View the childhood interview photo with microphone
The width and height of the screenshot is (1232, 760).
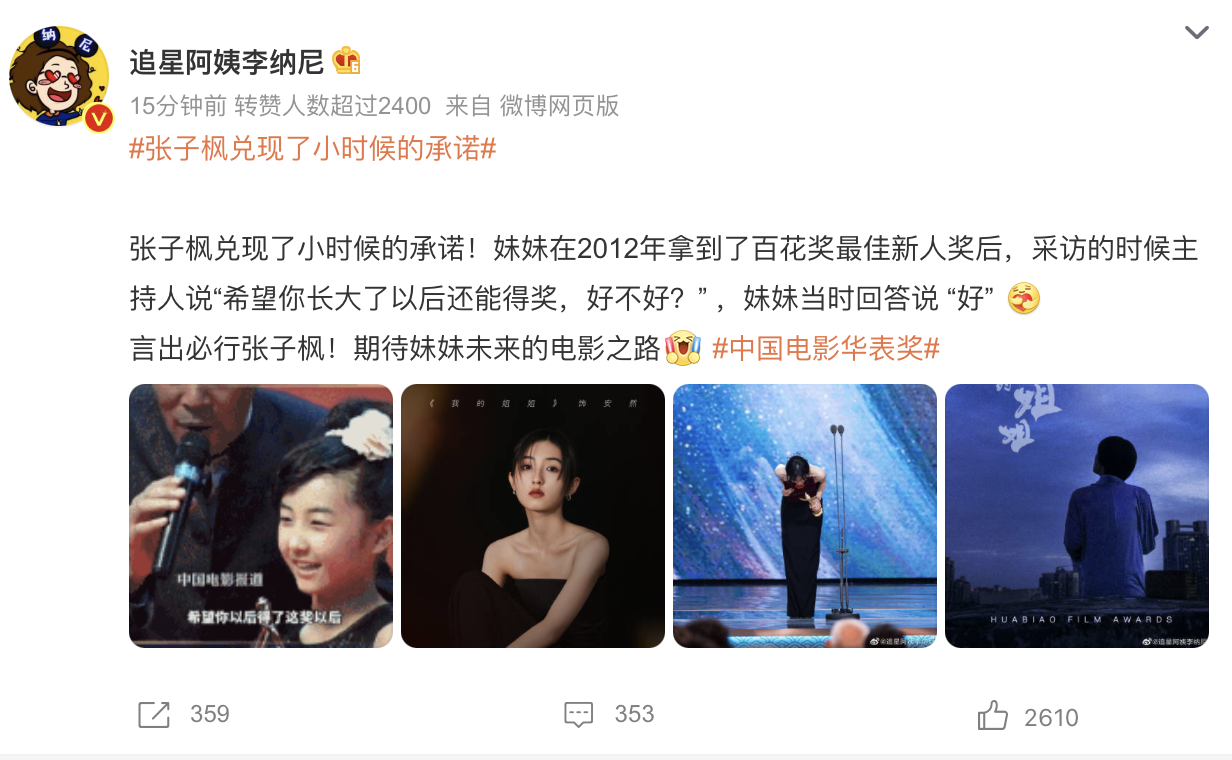click(x=261, y=516)
